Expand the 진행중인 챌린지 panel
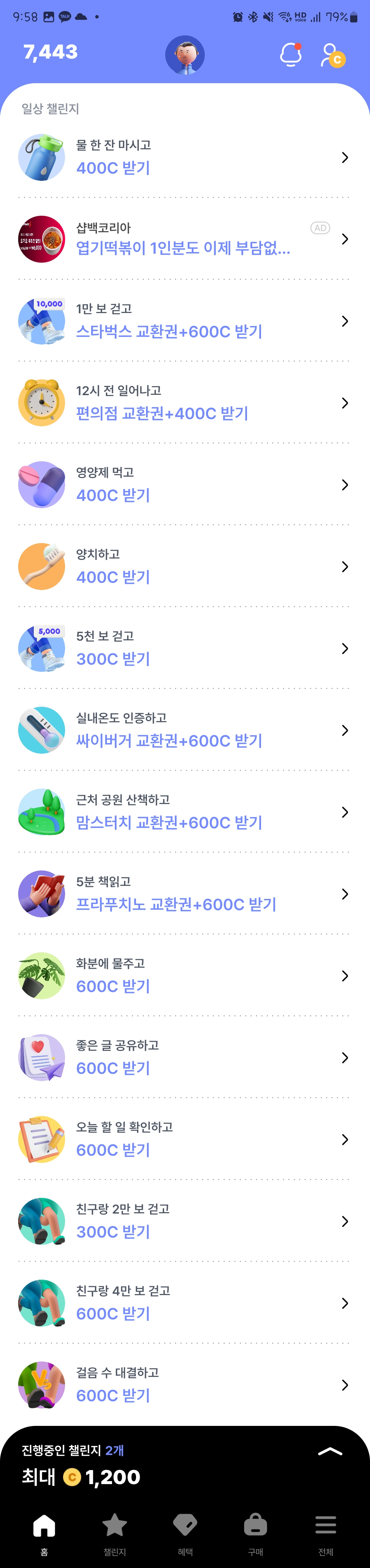Image resolution: width=370 pixels, height=1568 pixels. (x=330, y=1452)
